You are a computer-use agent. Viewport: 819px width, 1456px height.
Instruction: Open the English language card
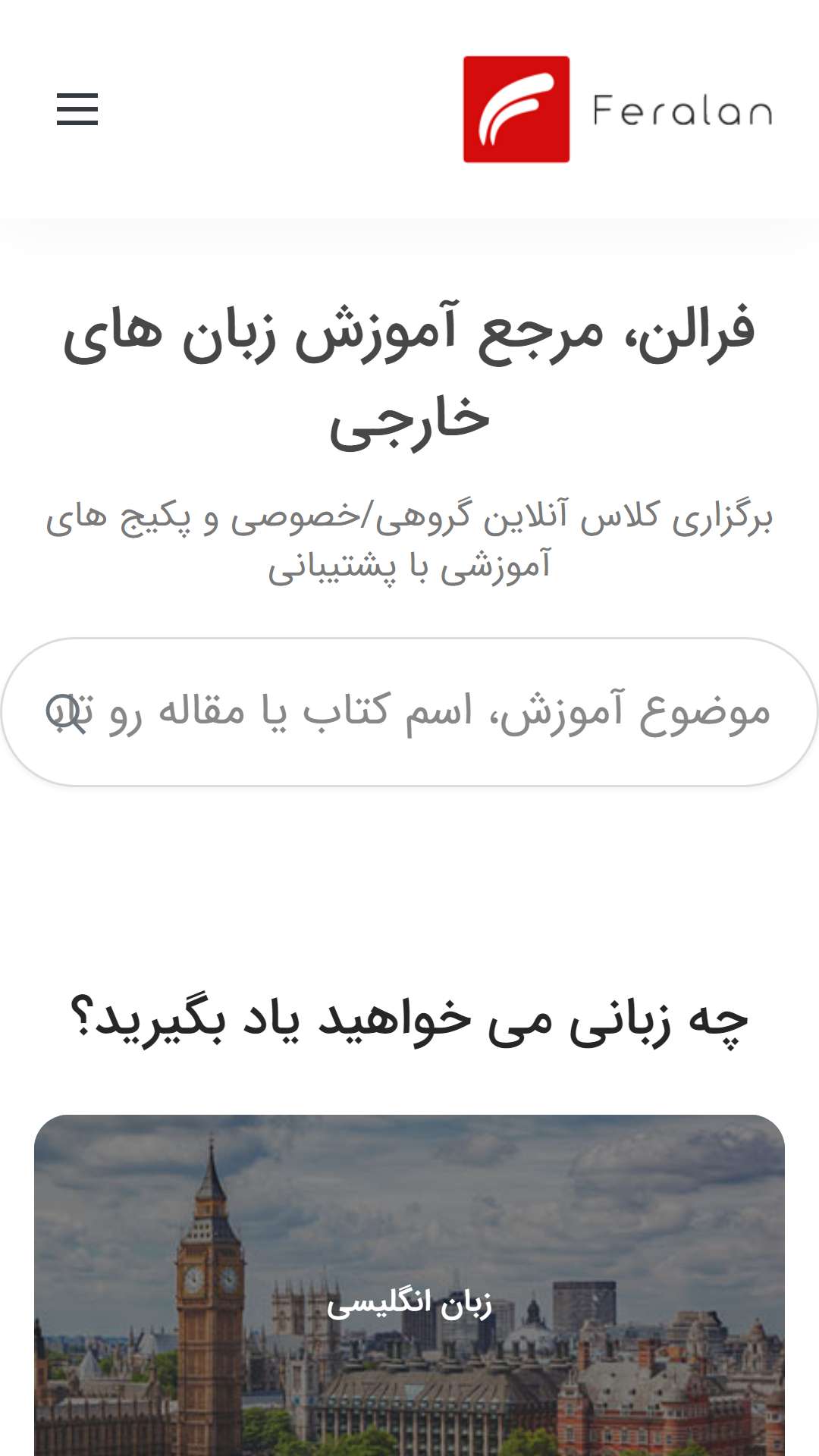pos(409,1285)
